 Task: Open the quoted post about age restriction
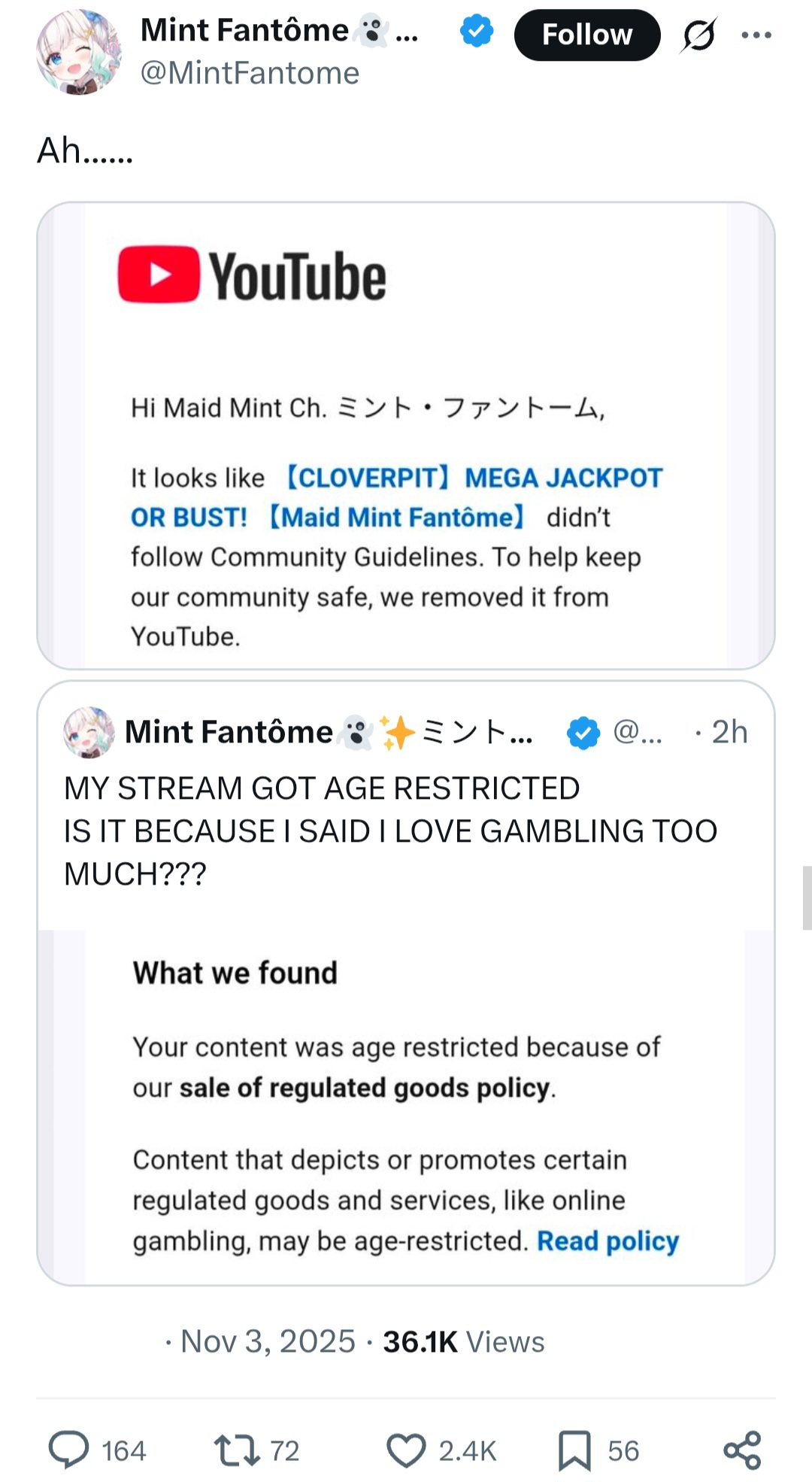pyautogui.click(x=405, y=828)
